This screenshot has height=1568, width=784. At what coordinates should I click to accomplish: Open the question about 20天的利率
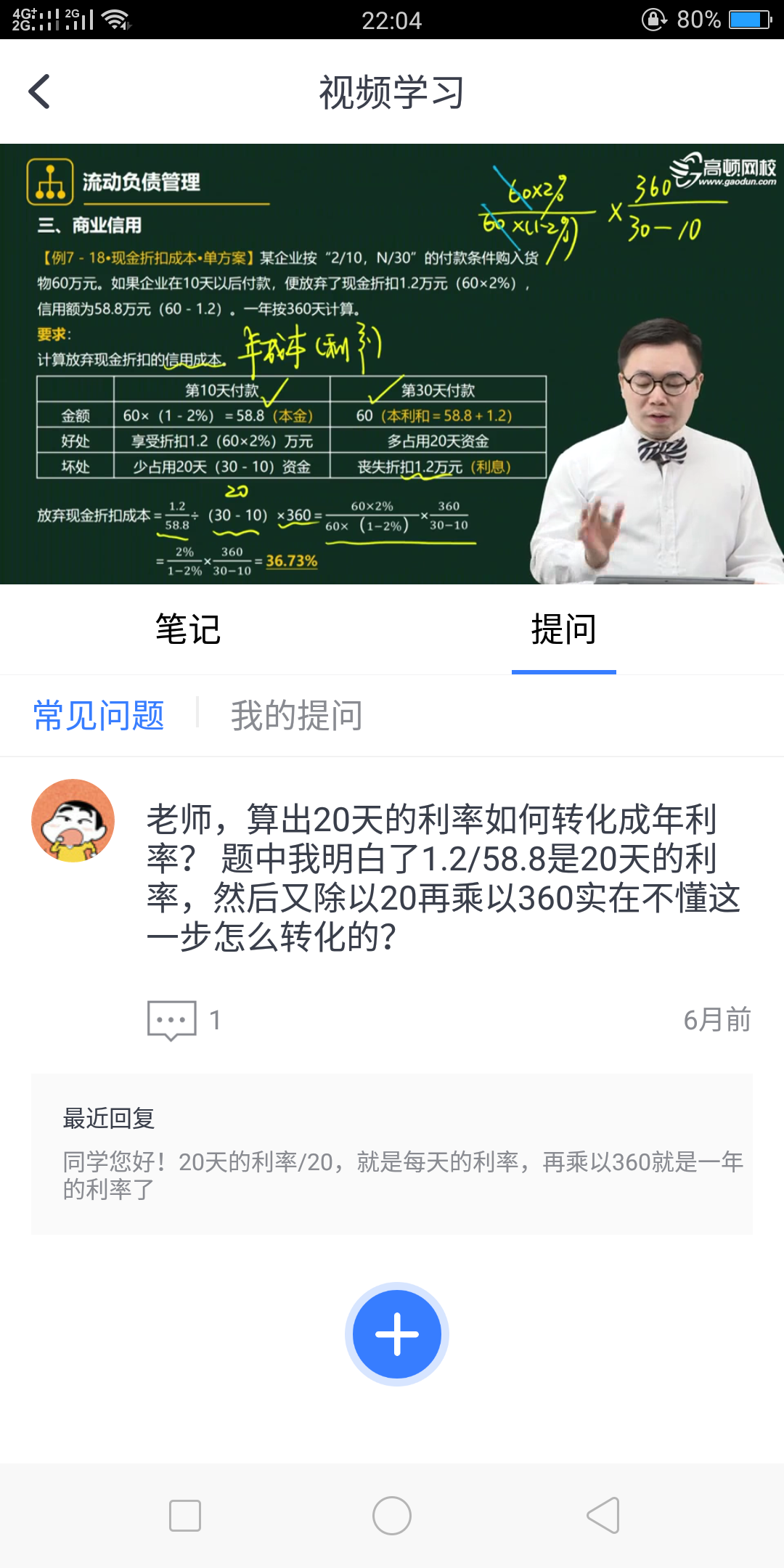(x=443, y=878)
